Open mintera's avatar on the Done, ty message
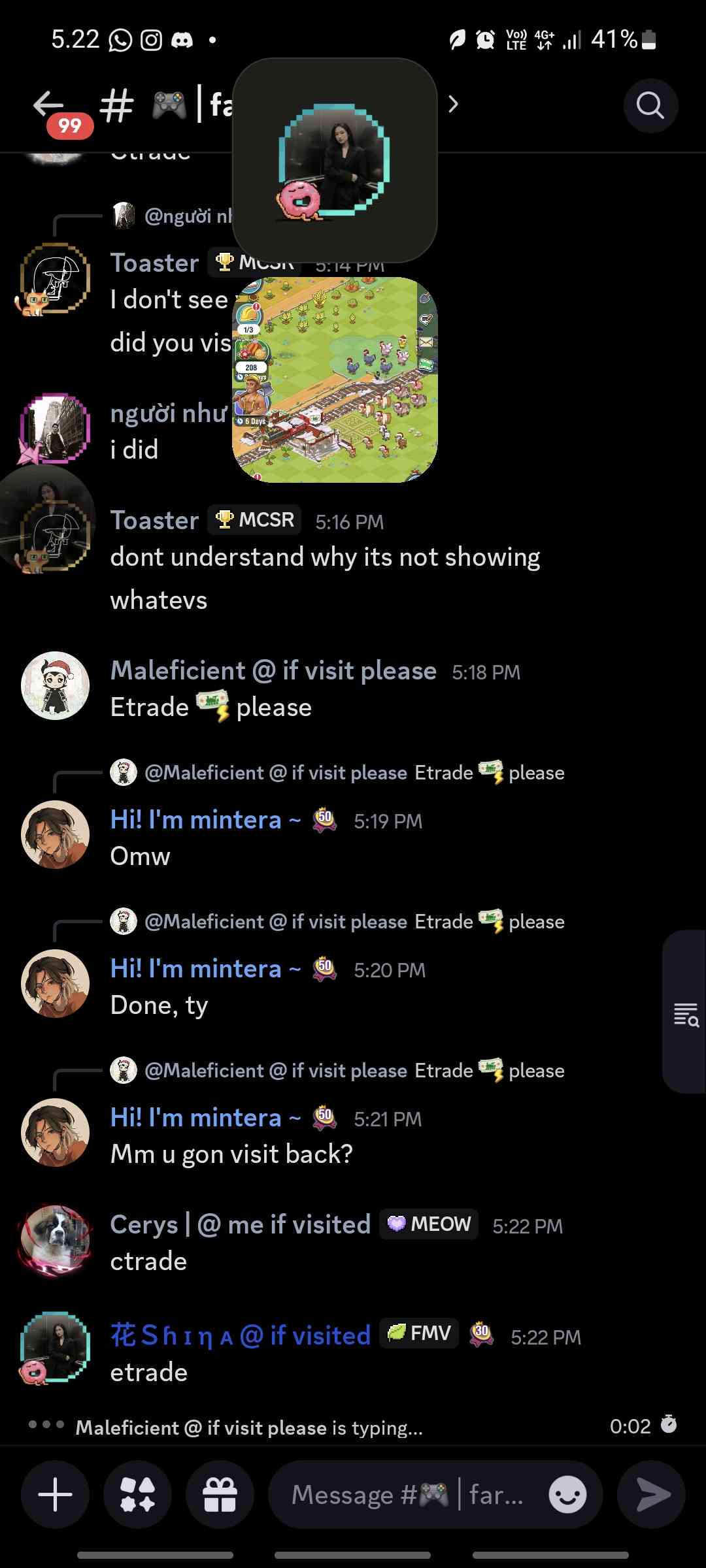This screenshot has height=1568, width=706. pos(56,983)
